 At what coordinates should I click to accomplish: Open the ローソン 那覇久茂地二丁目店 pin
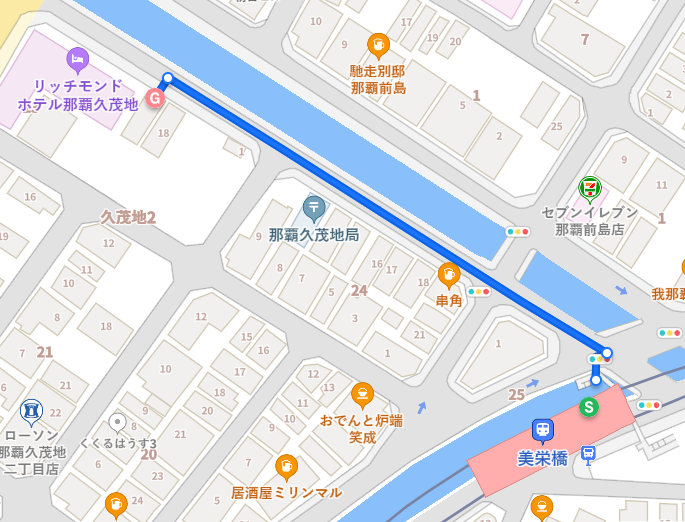[31, 411]
